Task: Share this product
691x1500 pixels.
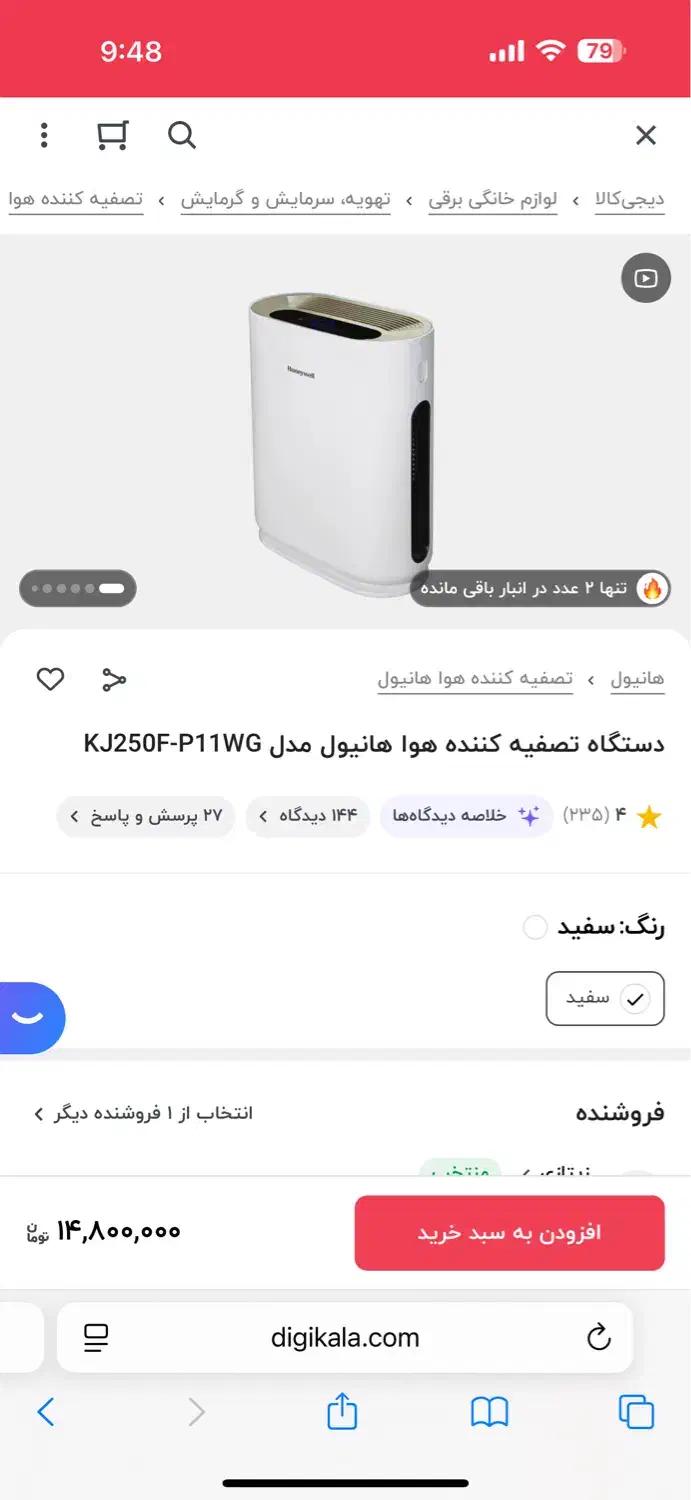Action: click(114, 680)
